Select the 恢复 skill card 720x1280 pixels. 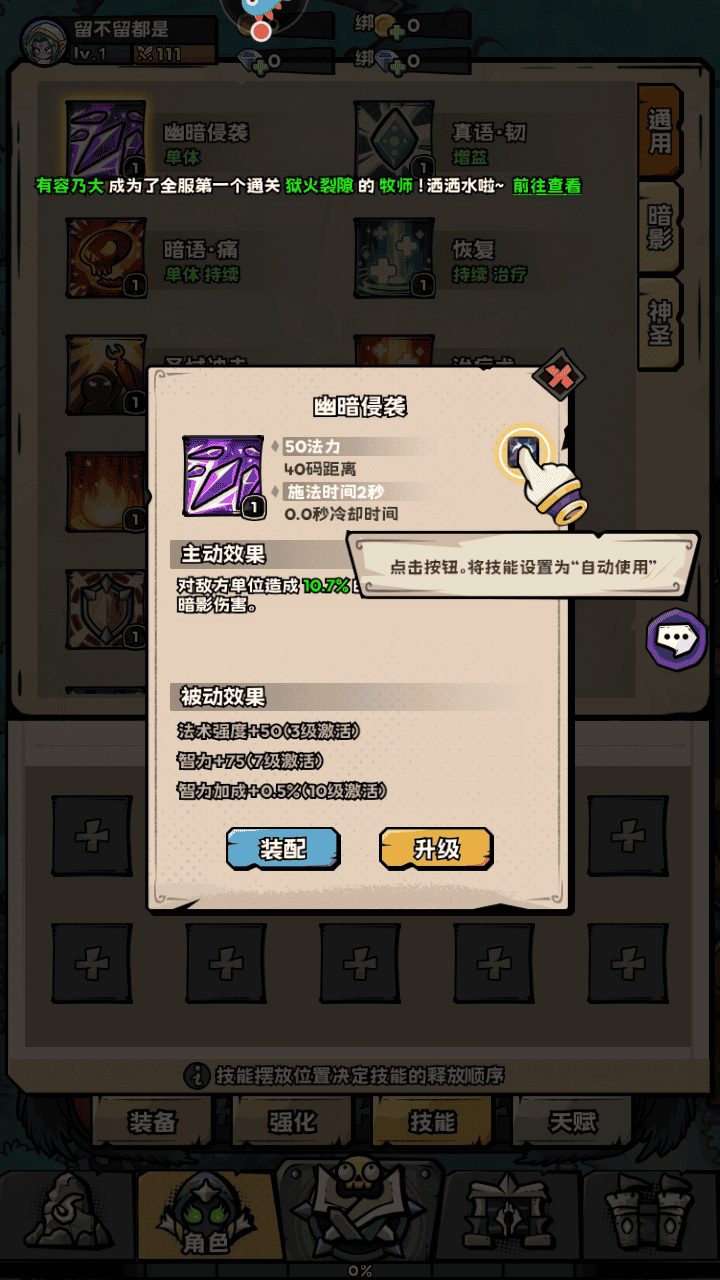tap(394, 257)
